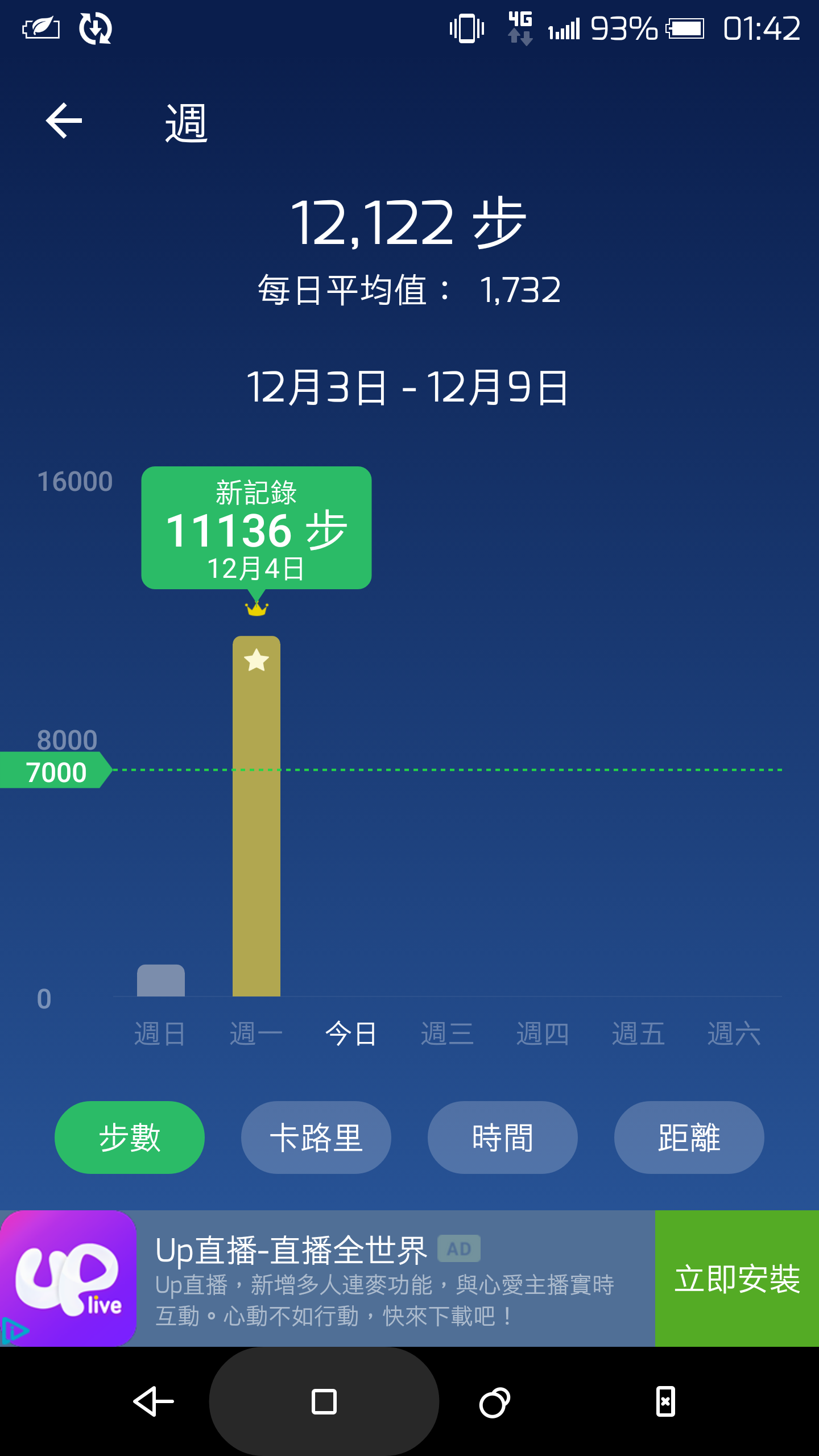Go back using the top-left arrow
Image resolution: width=819 pixels, height=1456 pixels.
point(64,121)
